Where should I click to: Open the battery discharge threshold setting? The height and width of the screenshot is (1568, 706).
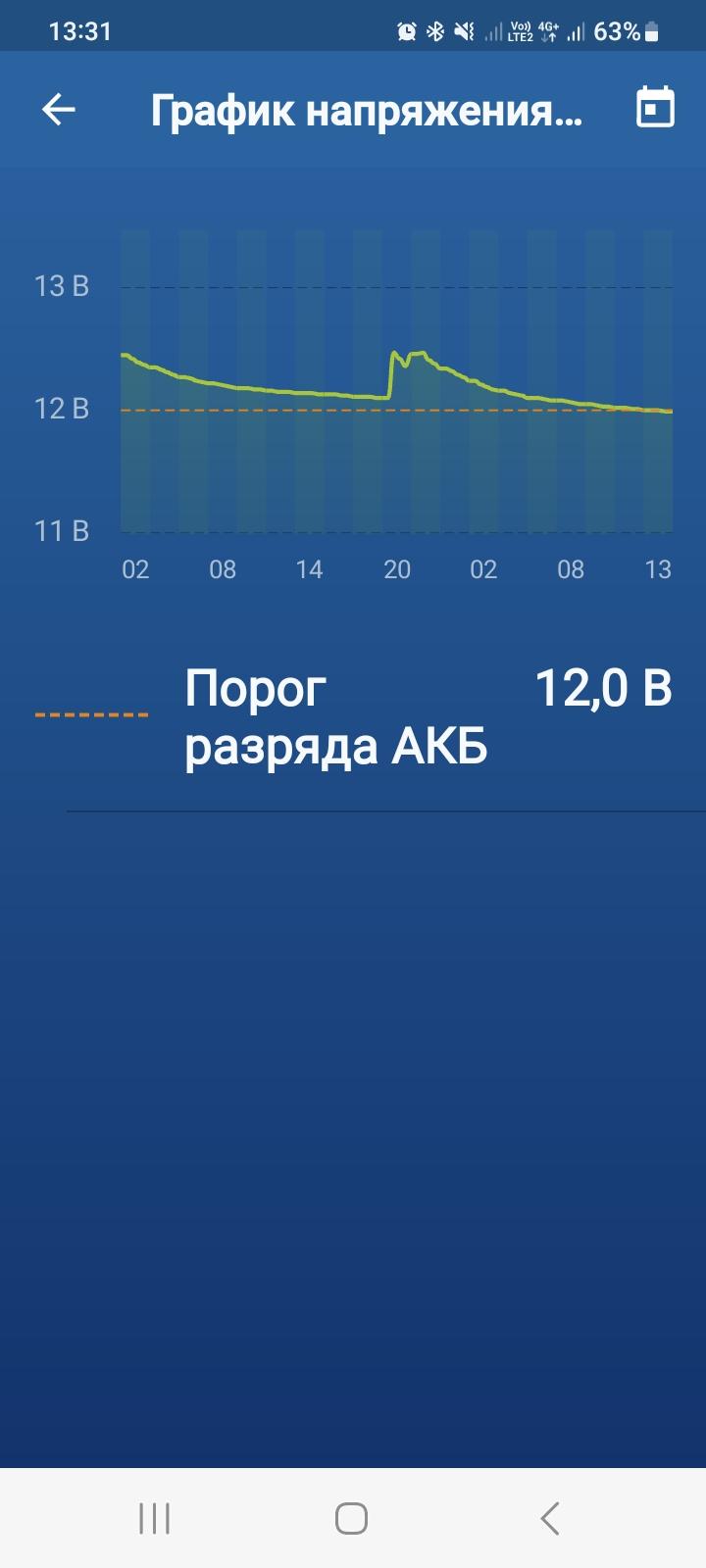click(x=353, y=717)
